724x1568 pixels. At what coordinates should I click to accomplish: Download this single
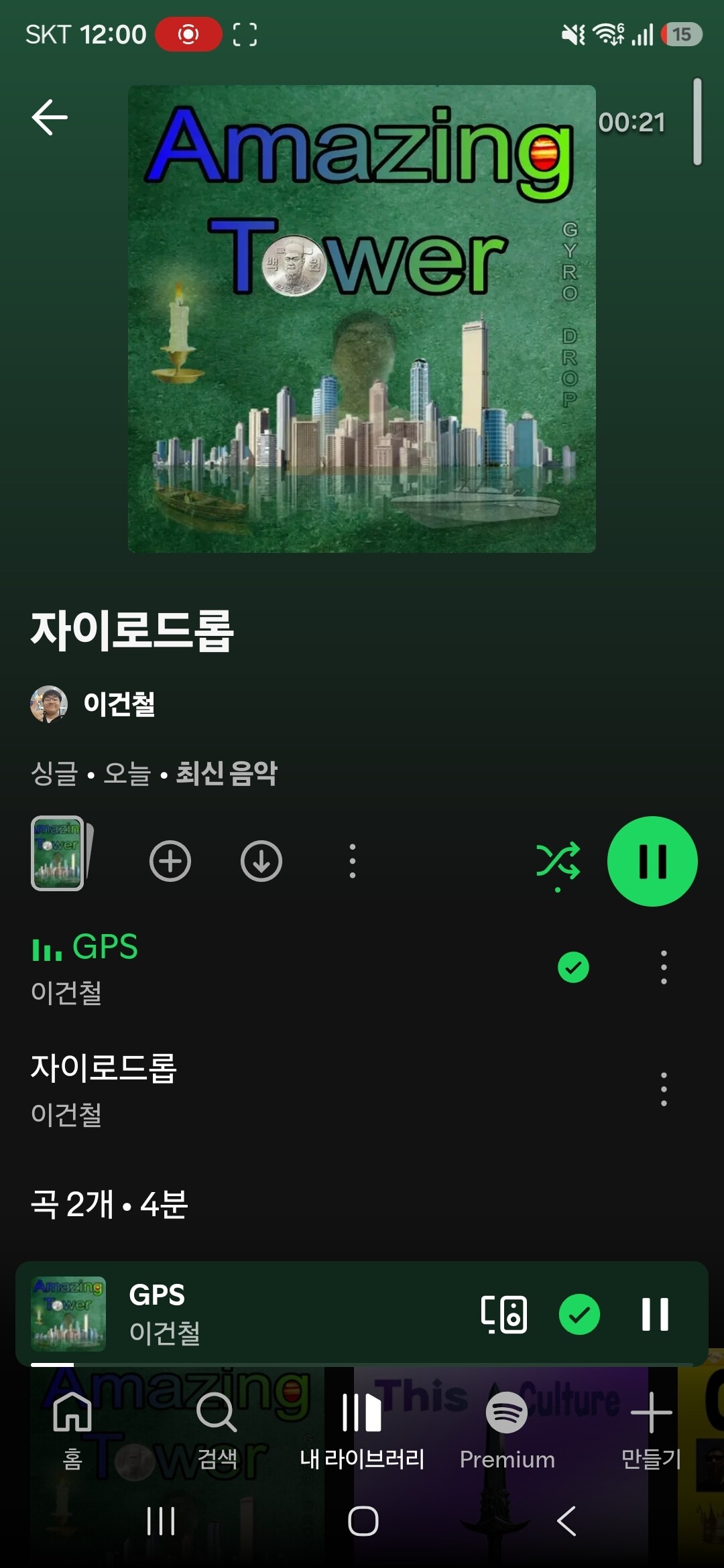(261, 861)
